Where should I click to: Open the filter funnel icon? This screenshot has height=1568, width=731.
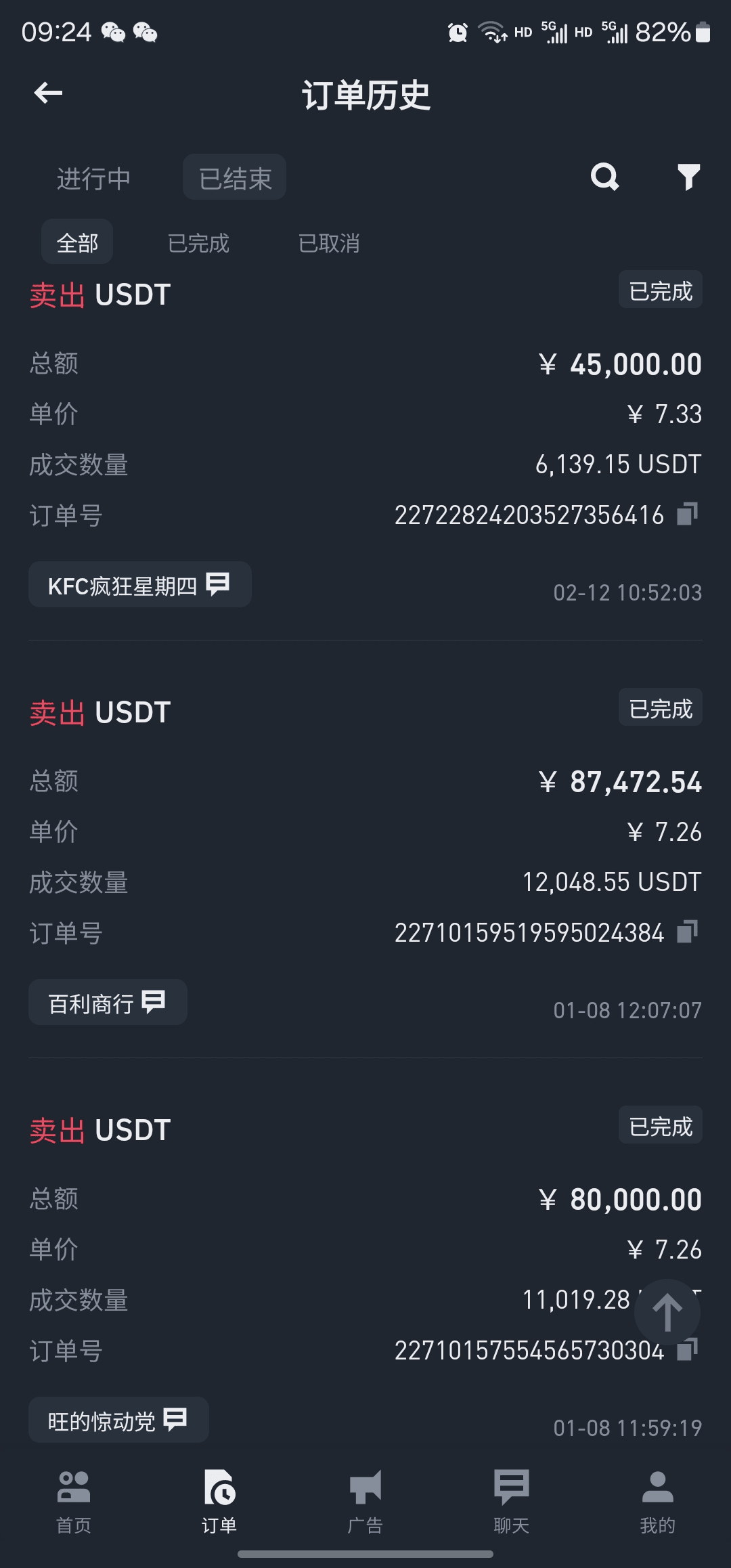click(x=688, y=177)
